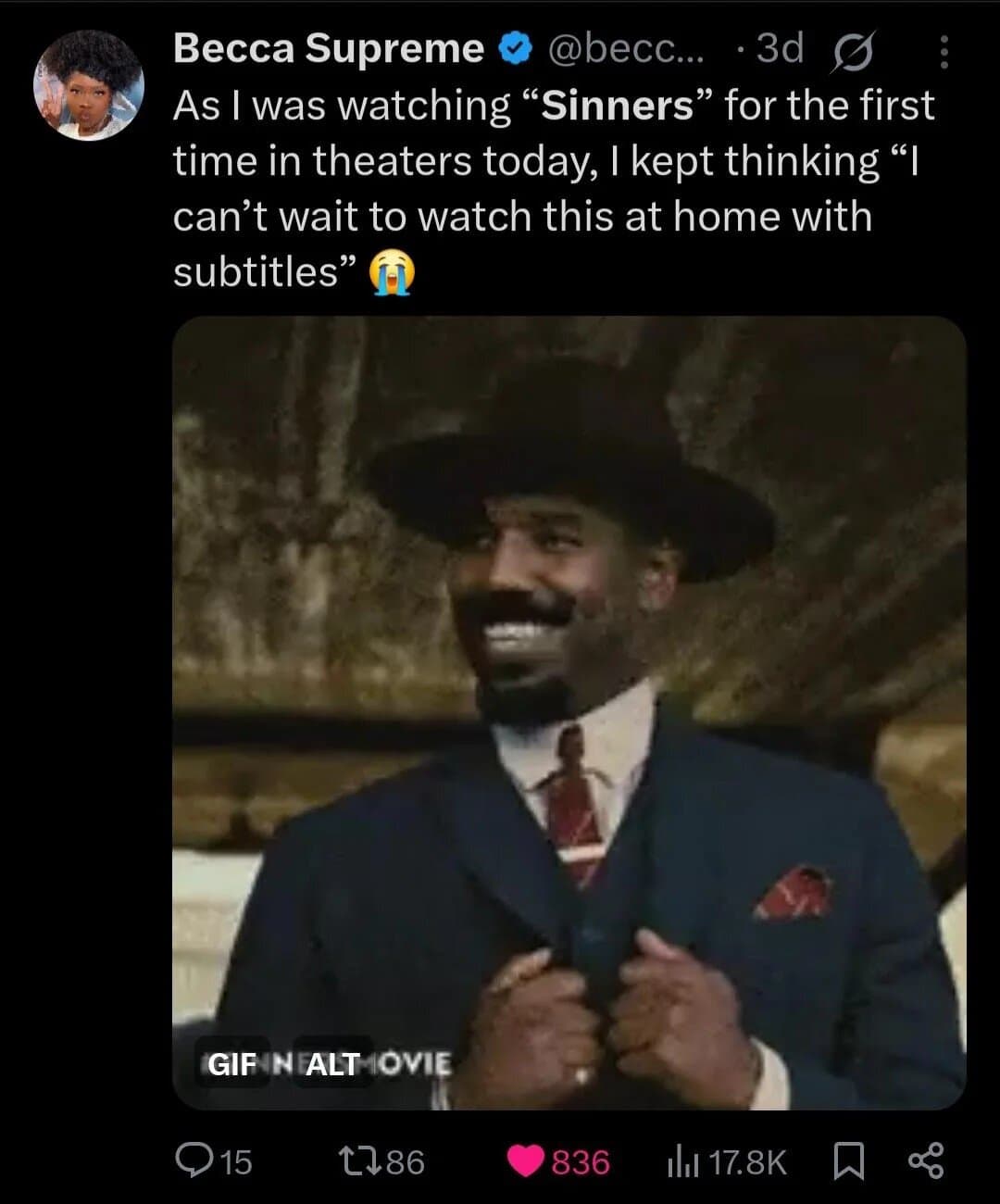Open the tweet's overflow menu

[944, 53]
